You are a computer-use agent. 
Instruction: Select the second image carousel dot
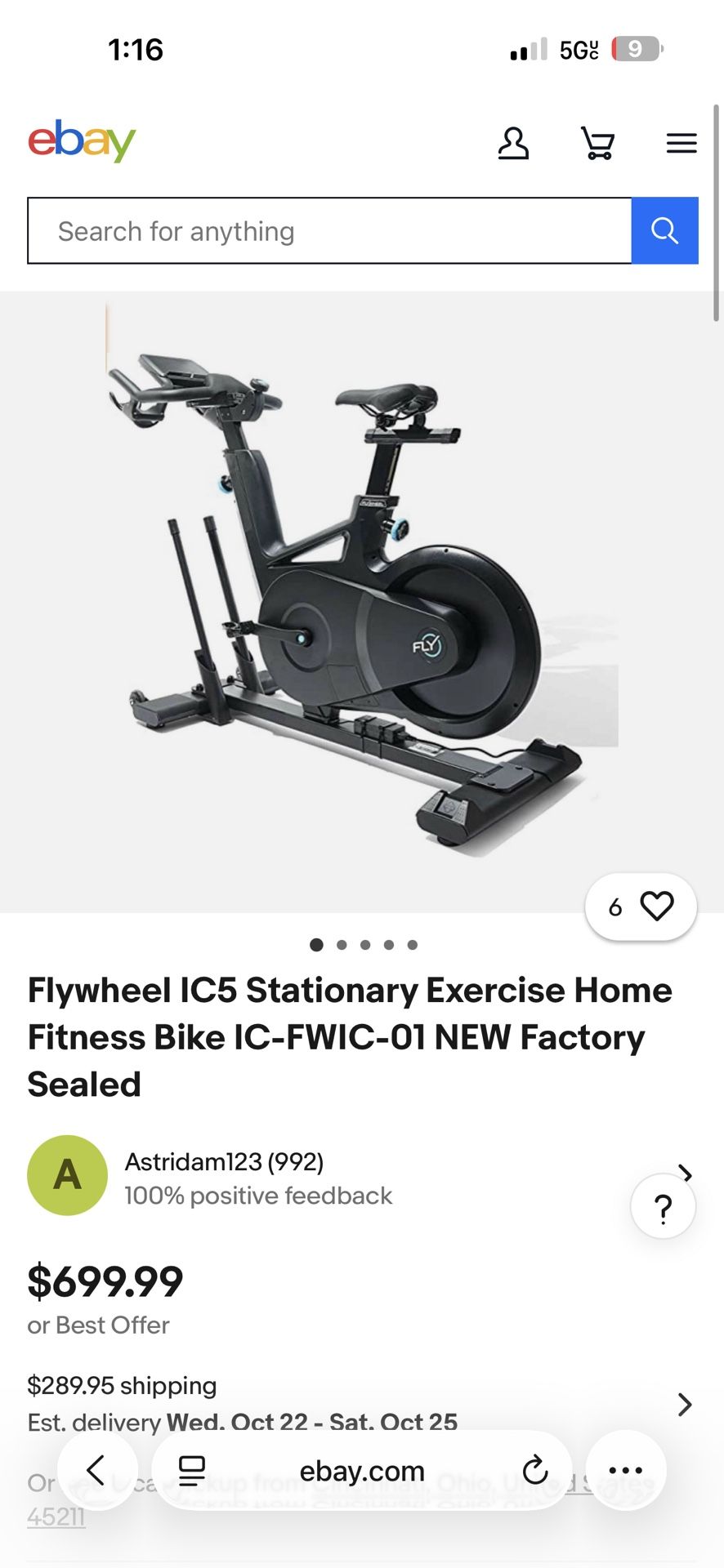342,945
